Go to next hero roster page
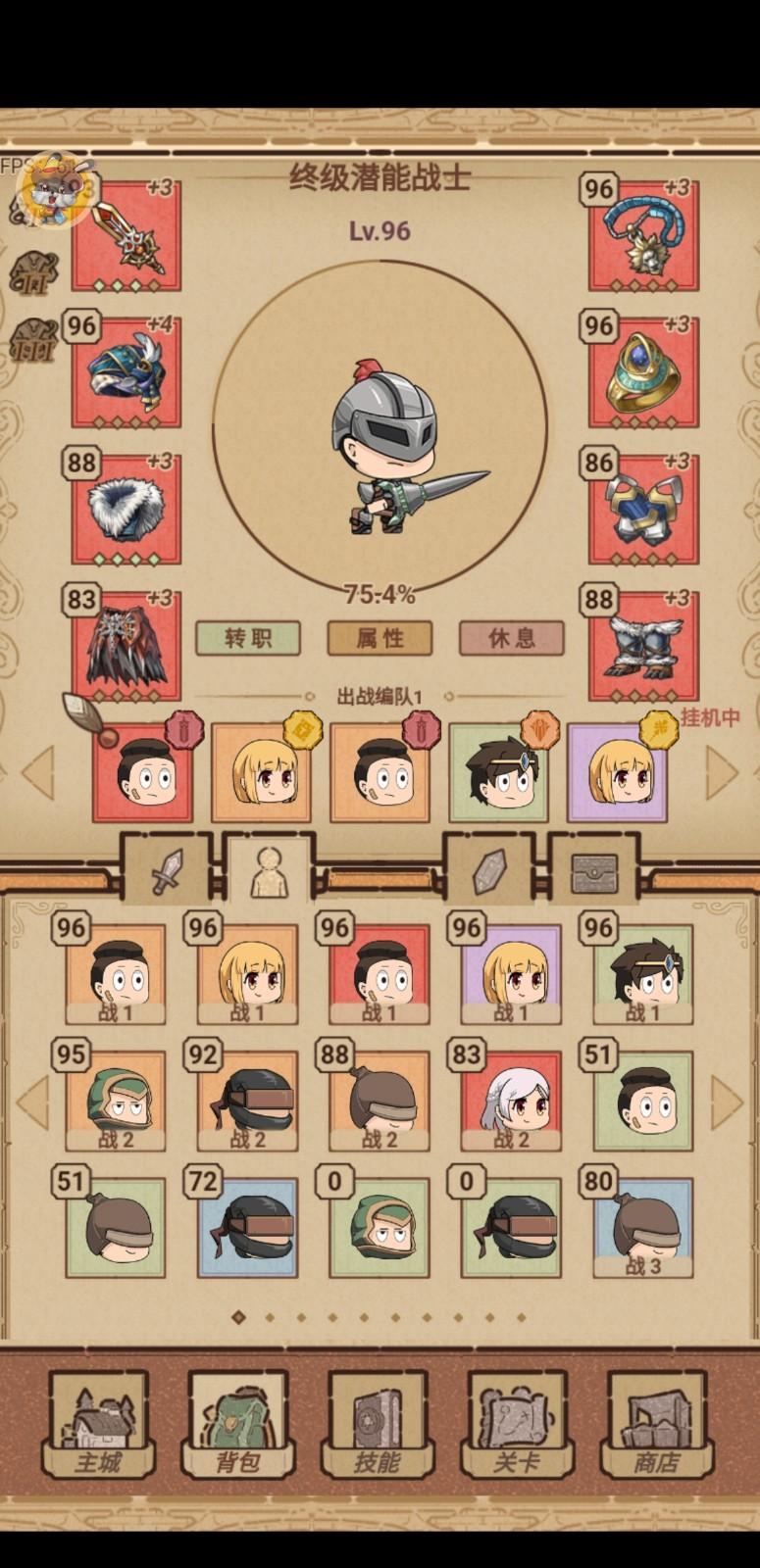 [726, 1102]
